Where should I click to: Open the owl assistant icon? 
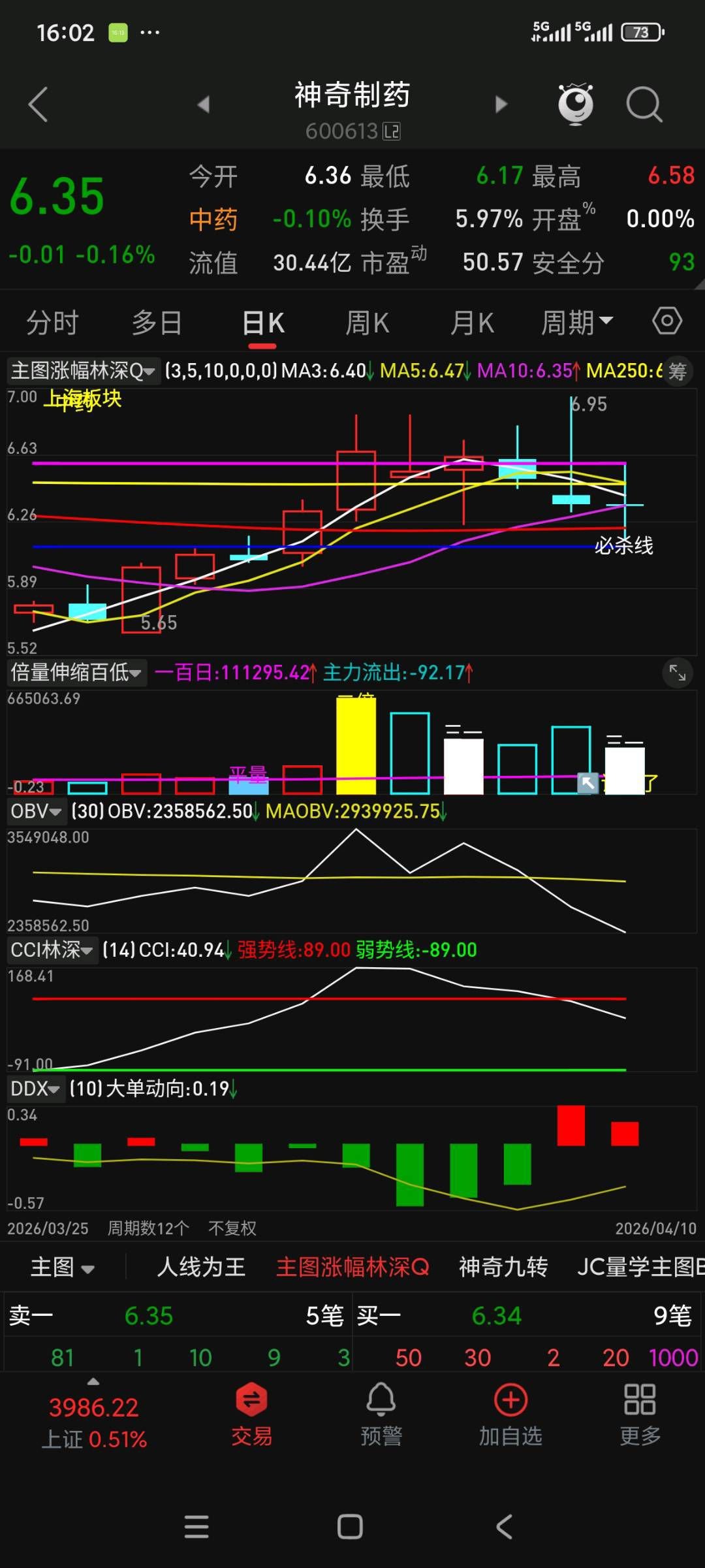pos(575,104)
